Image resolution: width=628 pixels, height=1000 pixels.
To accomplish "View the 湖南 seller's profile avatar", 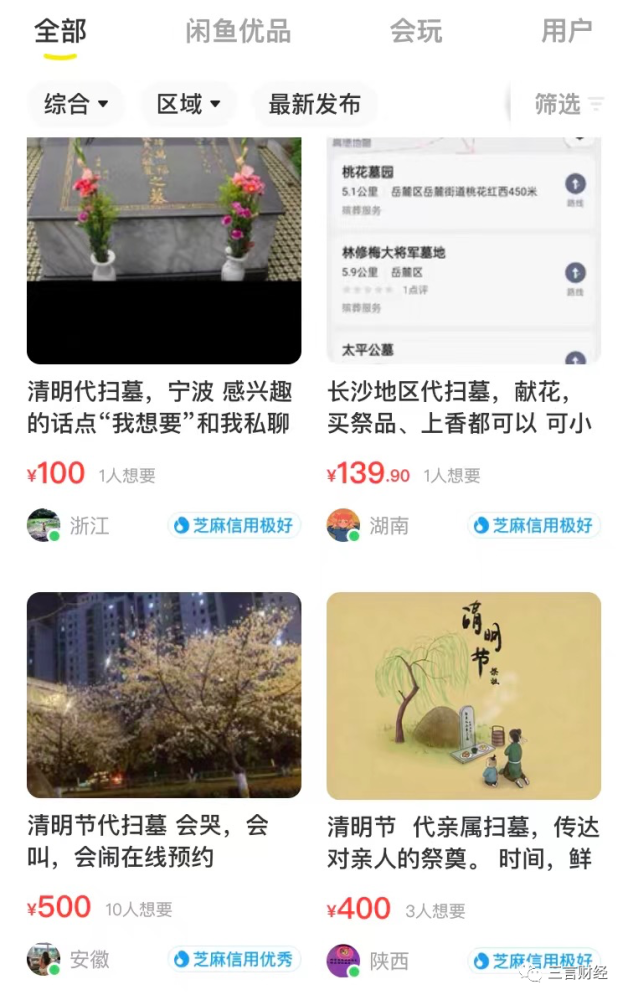I will click(344, 525).
